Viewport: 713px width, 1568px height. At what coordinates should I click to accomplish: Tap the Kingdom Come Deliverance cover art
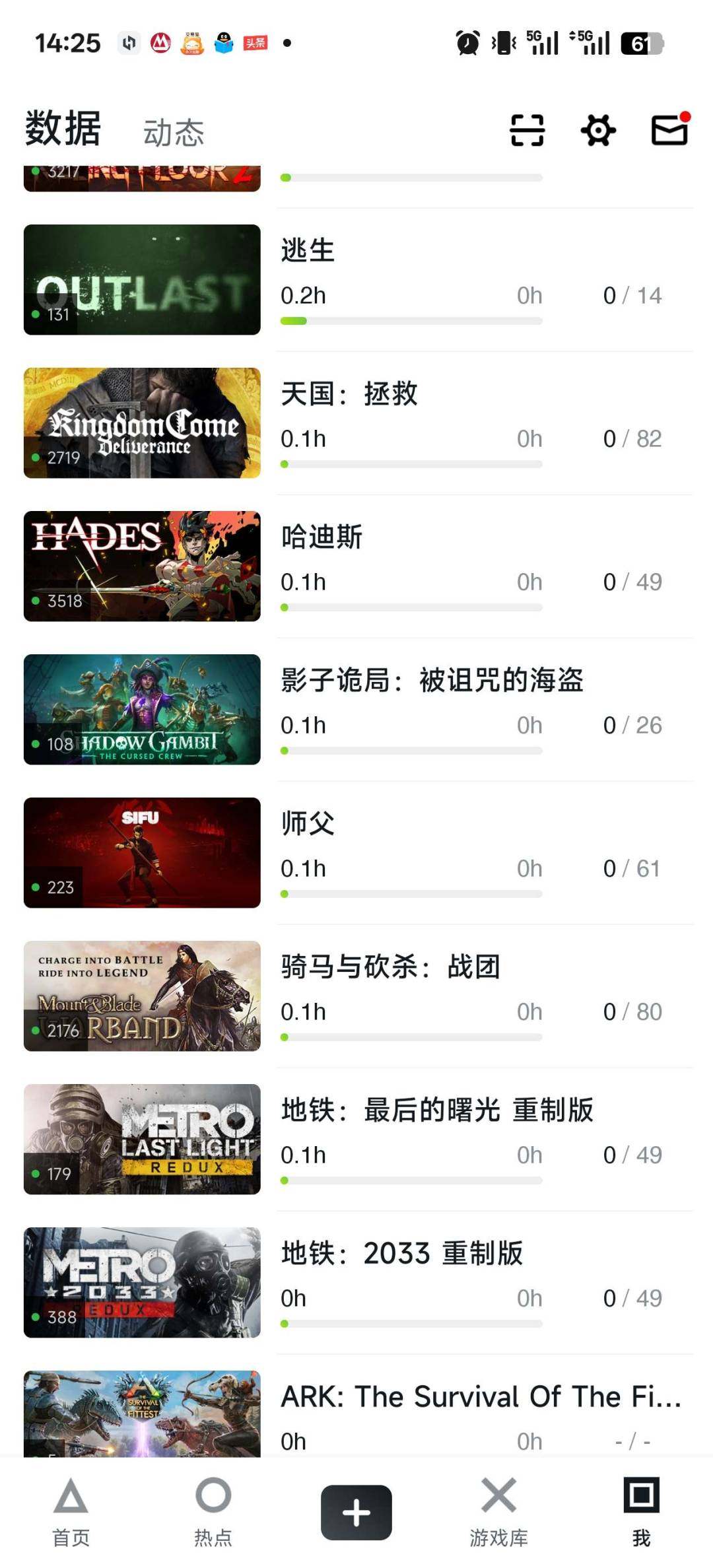(x=142, y=421)
